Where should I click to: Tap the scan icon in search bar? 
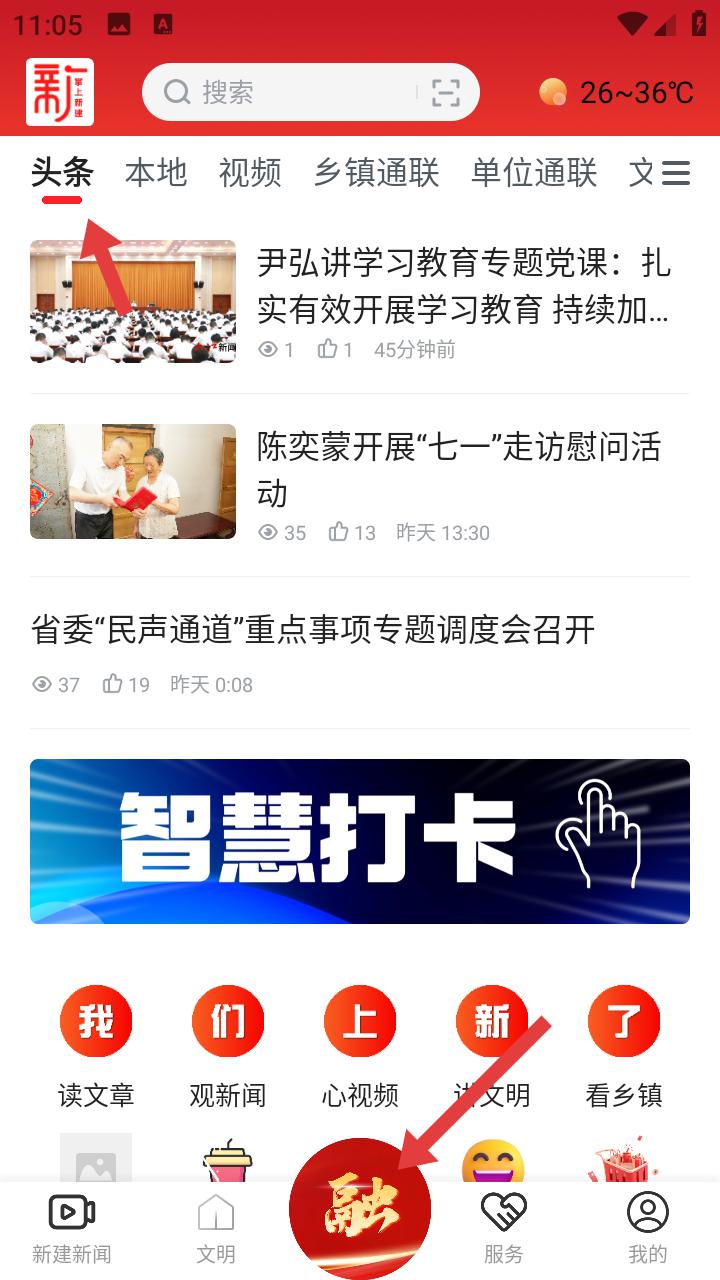(446, 93)
